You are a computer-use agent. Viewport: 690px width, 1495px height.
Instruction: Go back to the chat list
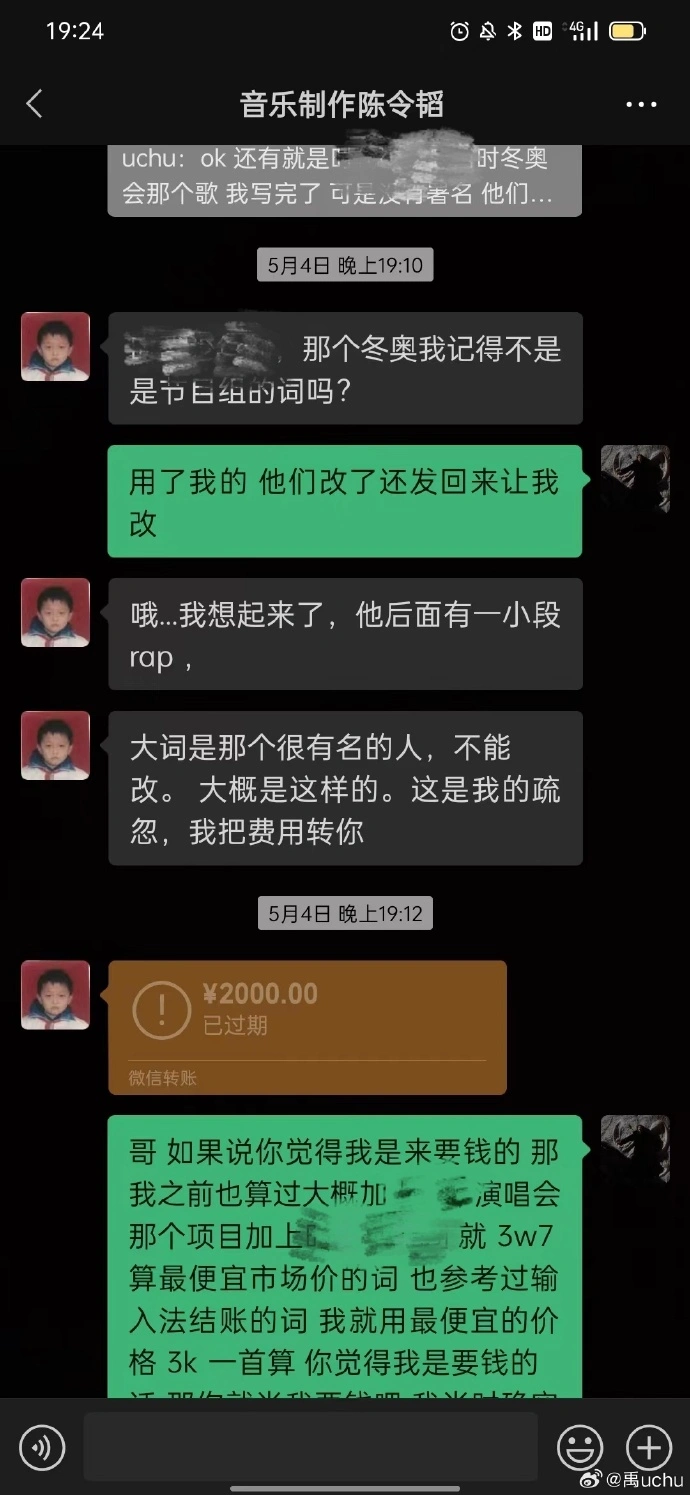click(34, 104)
